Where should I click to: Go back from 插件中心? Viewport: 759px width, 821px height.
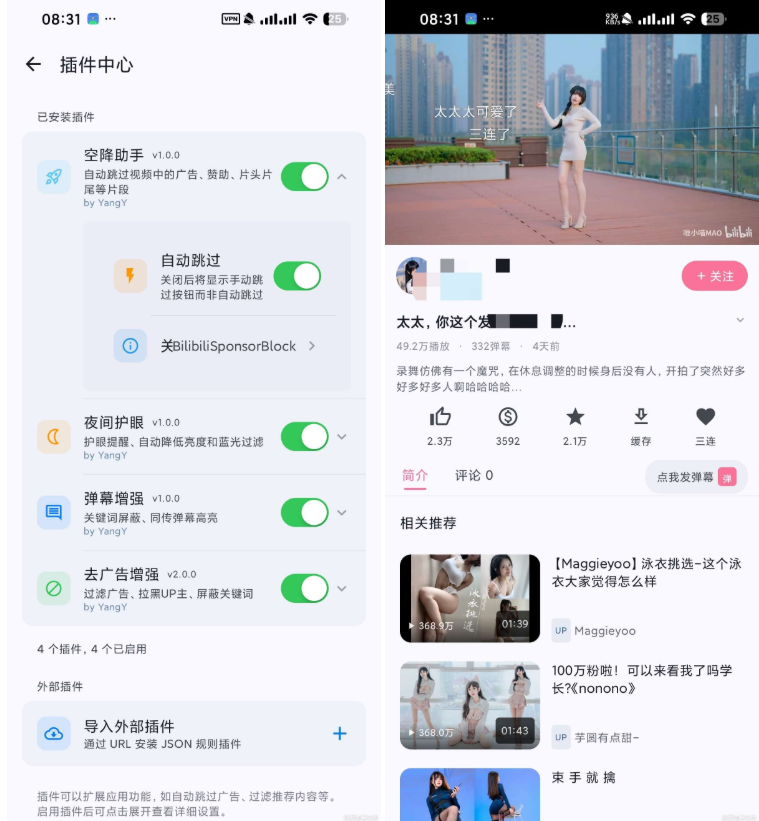33,64
